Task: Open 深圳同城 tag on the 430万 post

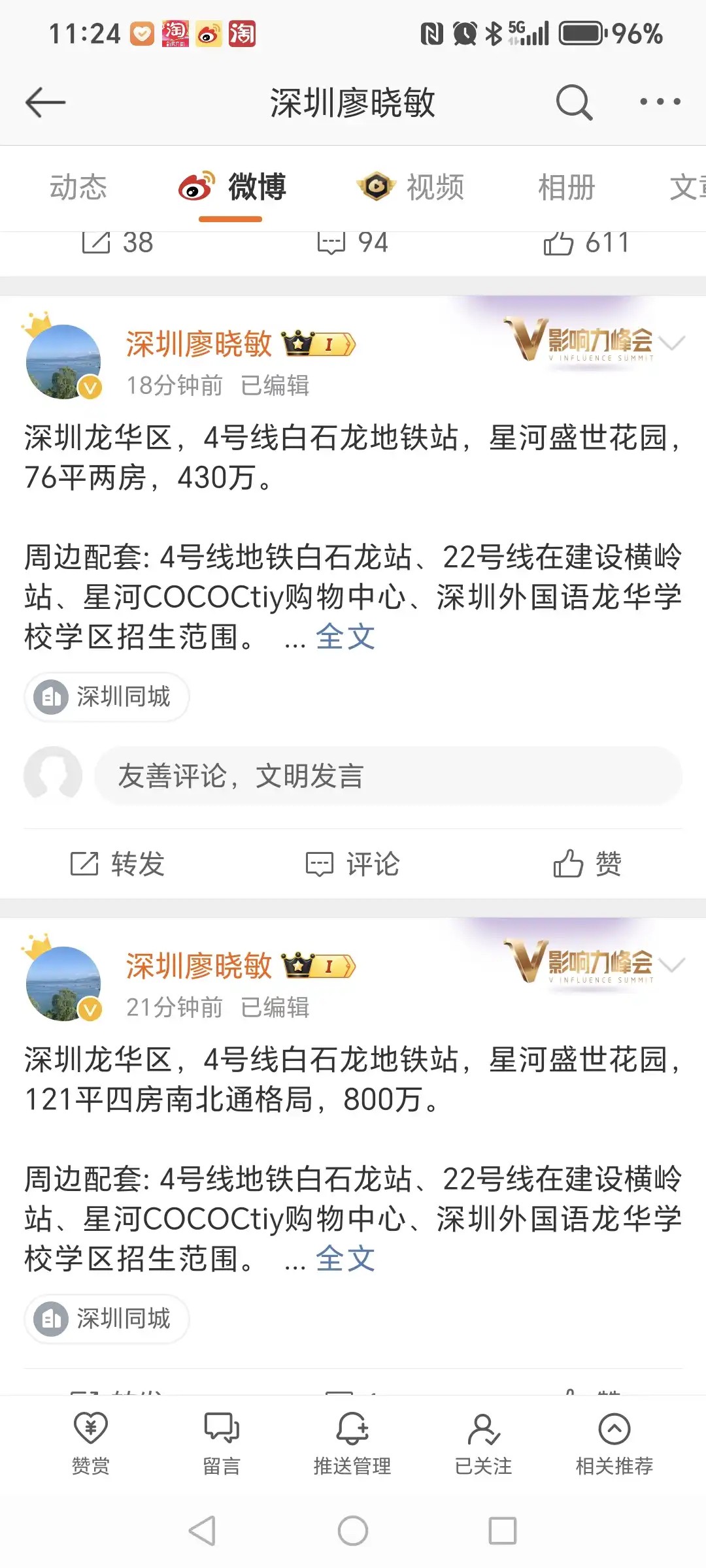Action: [107, 697]
